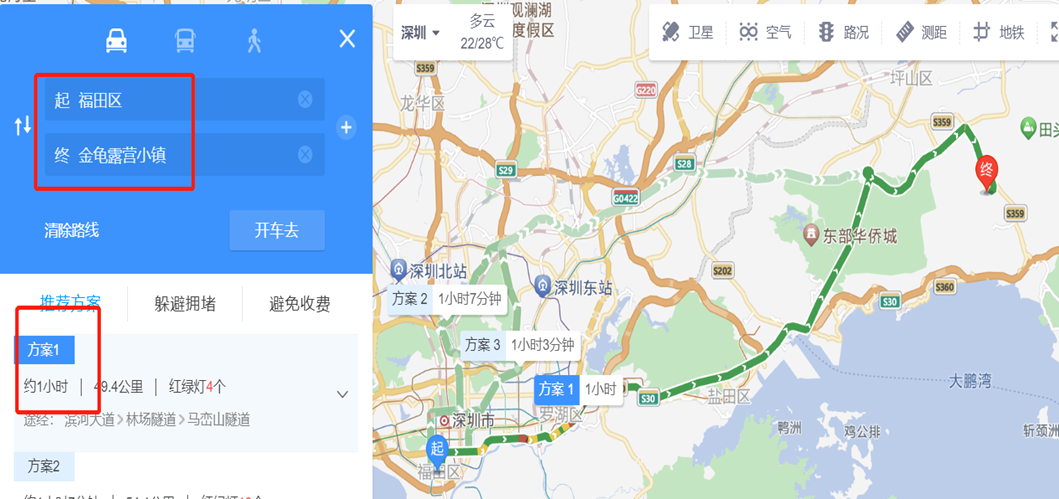This screenshot has height=499, width=1059.
Task: Switch to the 躲避拥堵 tab
Action: (x=185, y=305)
